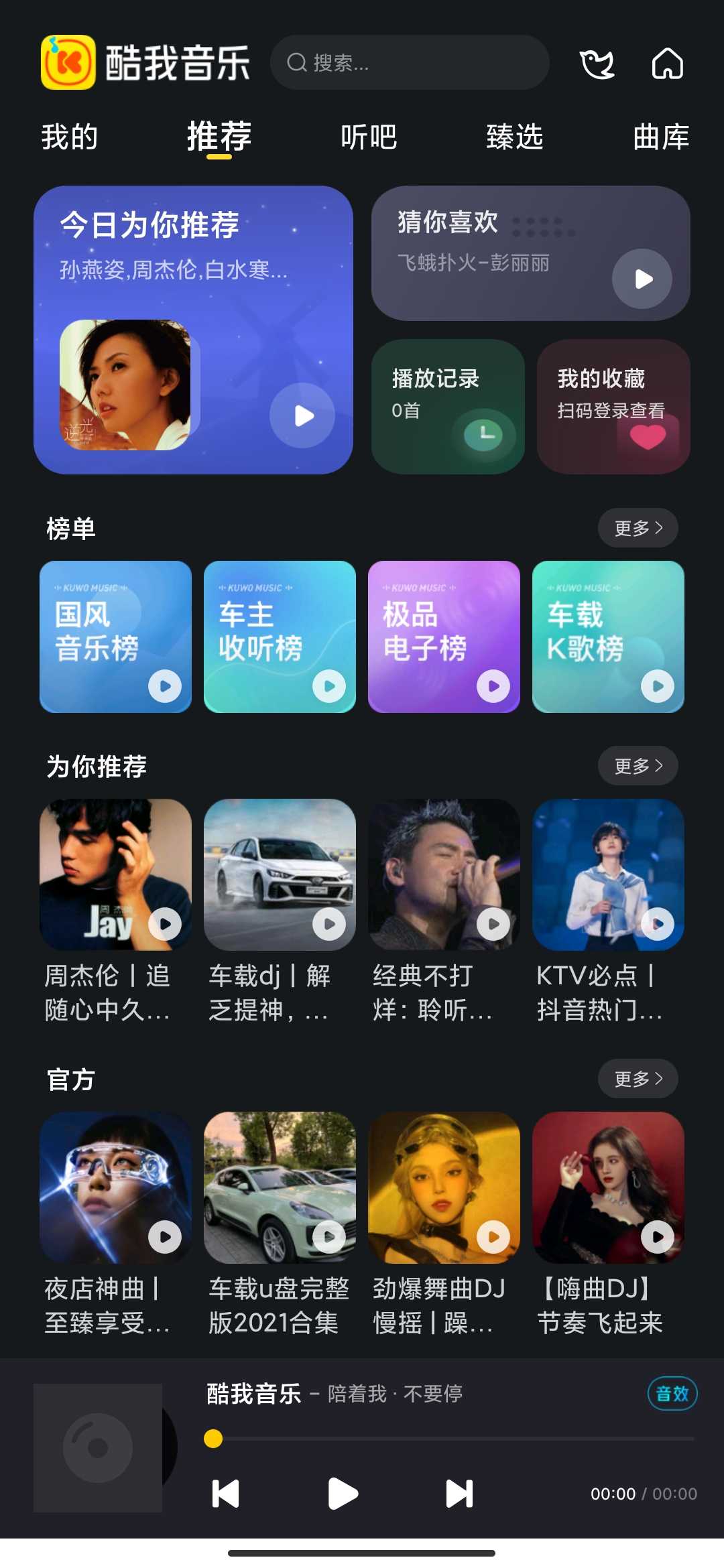Image resolution: width=724 pixels, height=1568 pixels.
Task: Open the bird icon beside the search box
Action: tap(597, 64)
